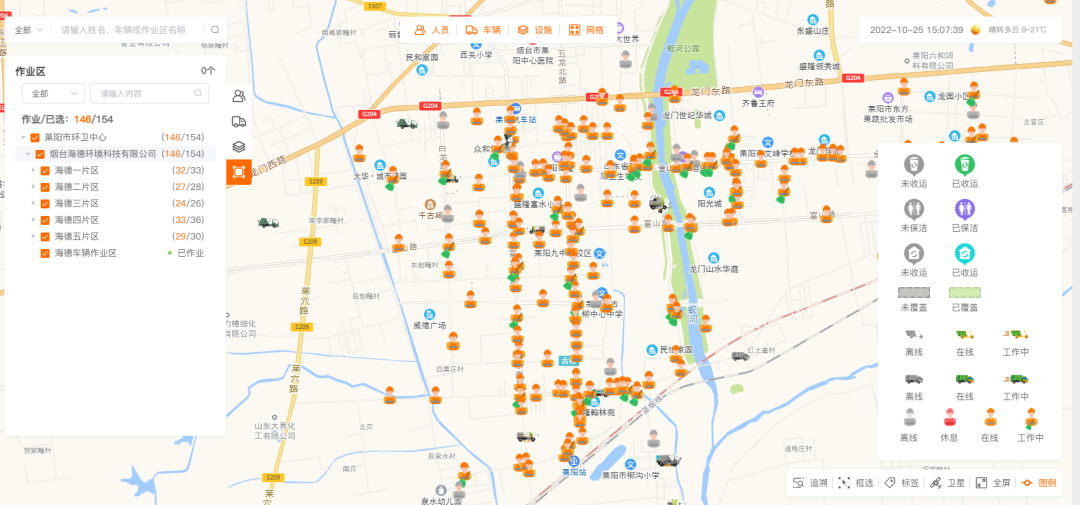Enter 全屏 fullscreen mode

click(x=993, y=483)
